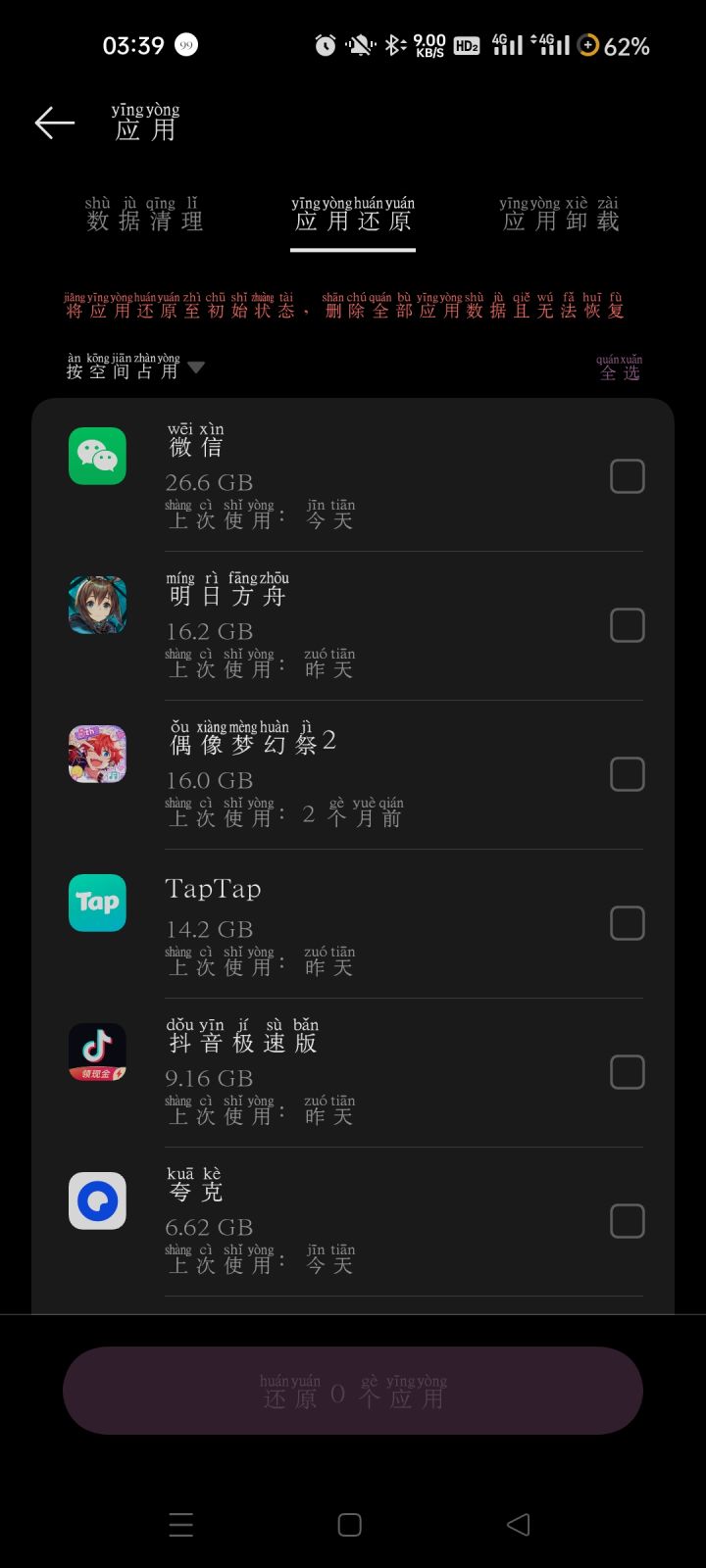Viewport: 706px width, 1568px height.
Task: Open the 应用卸载 tab
Action: pos(561,218)
